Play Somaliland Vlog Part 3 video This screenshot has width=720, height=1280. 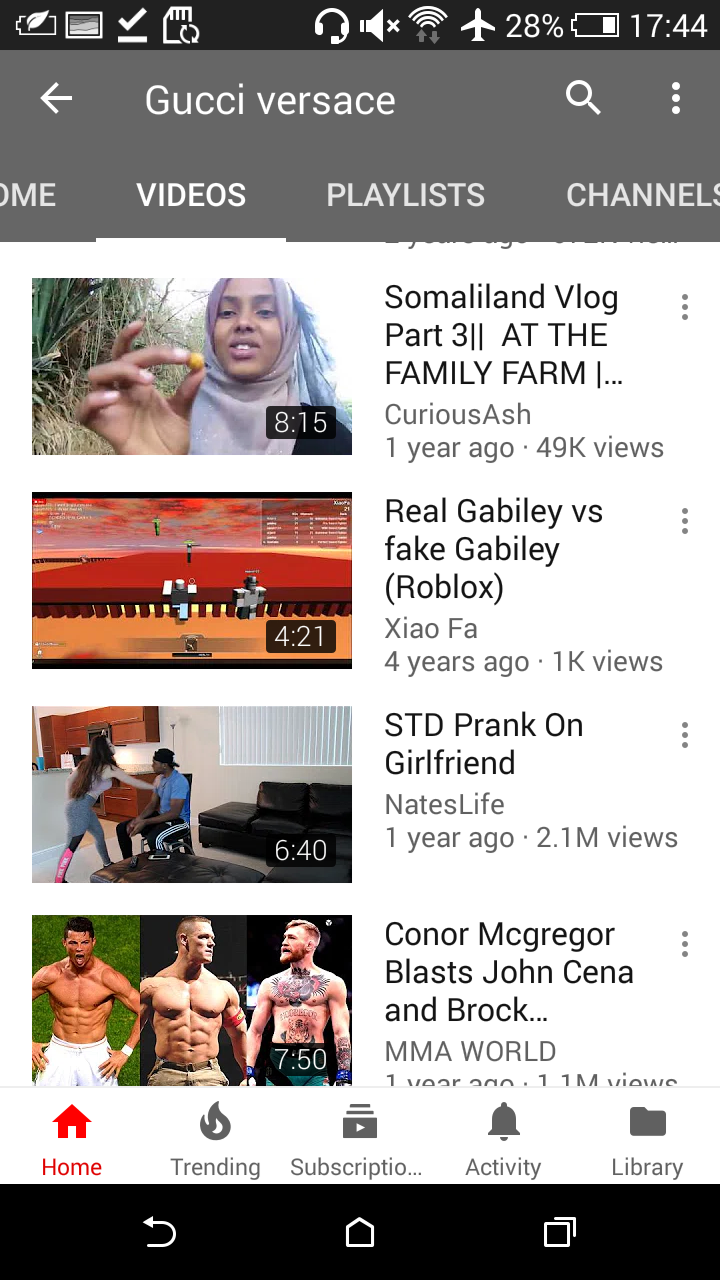pyautogui.click(x=192, y=367)
